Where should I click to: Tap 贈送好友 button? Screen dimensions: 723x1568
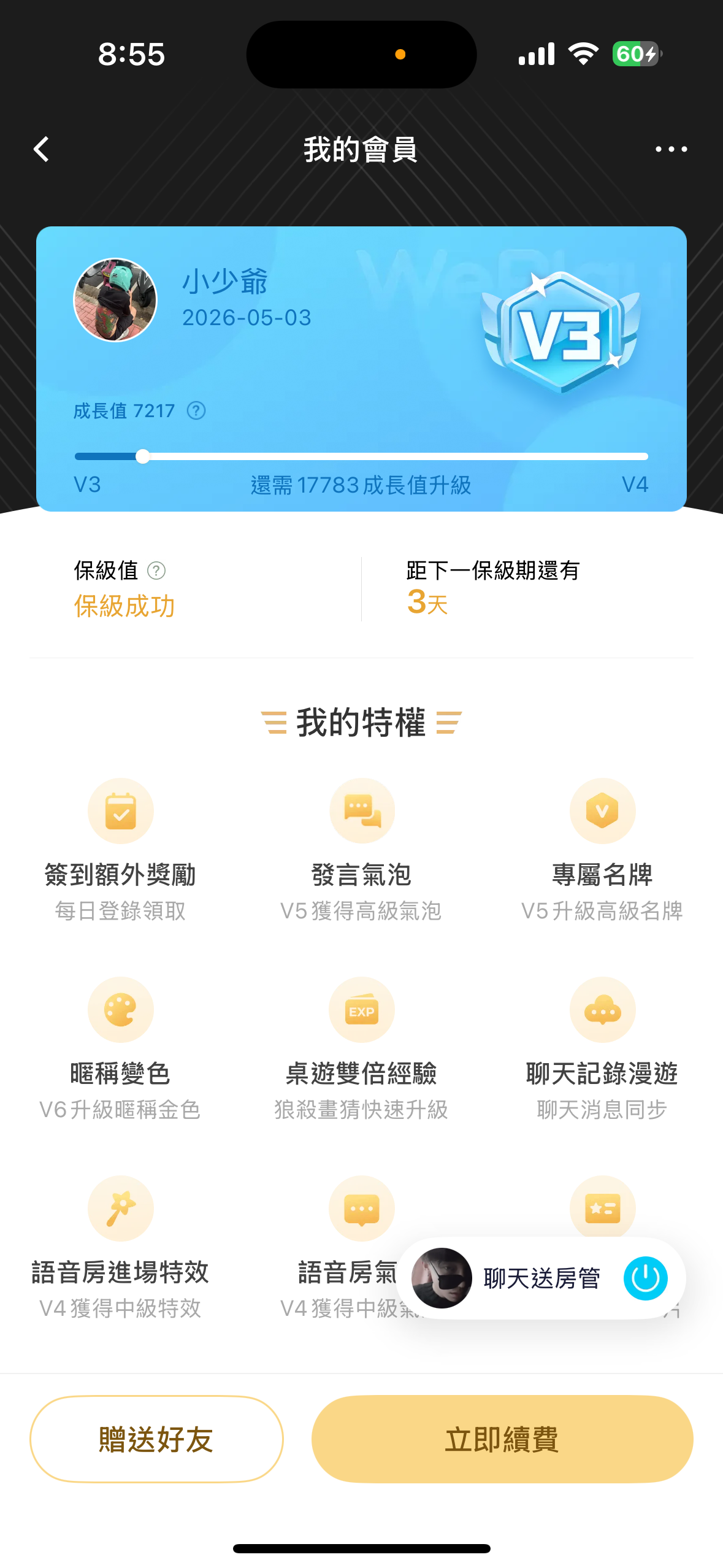coord(156,1439)
